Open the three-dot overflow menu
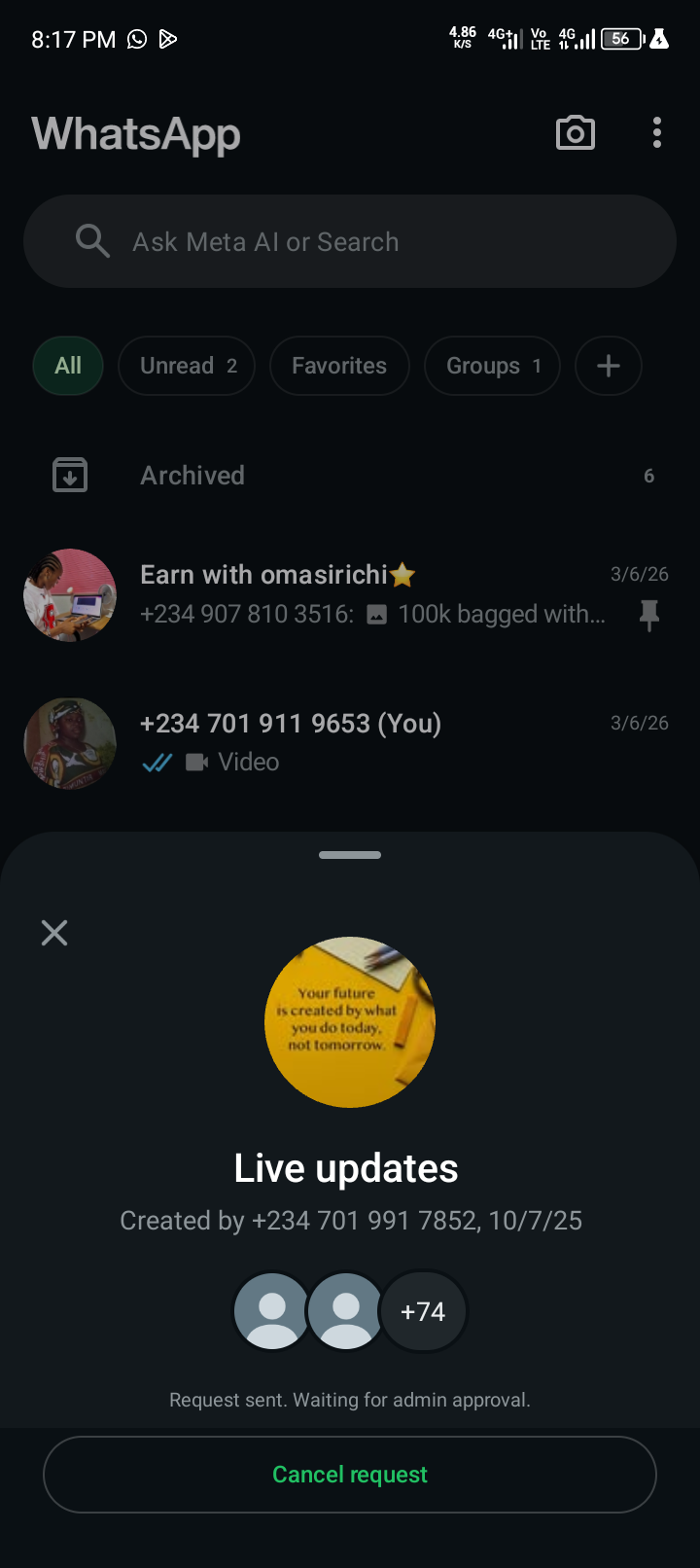700x1568 pixels. (657, 133)
